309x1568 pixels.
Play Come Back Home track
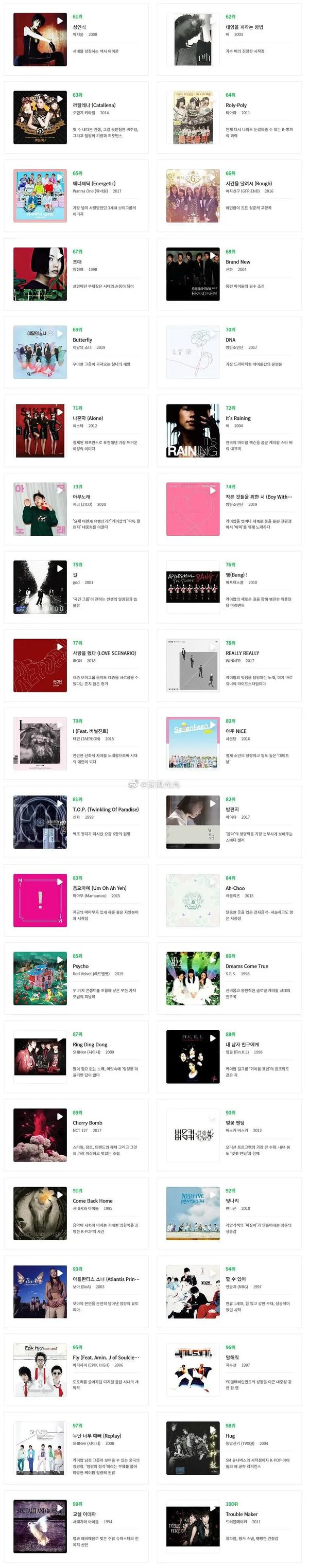pos(60,1195)
